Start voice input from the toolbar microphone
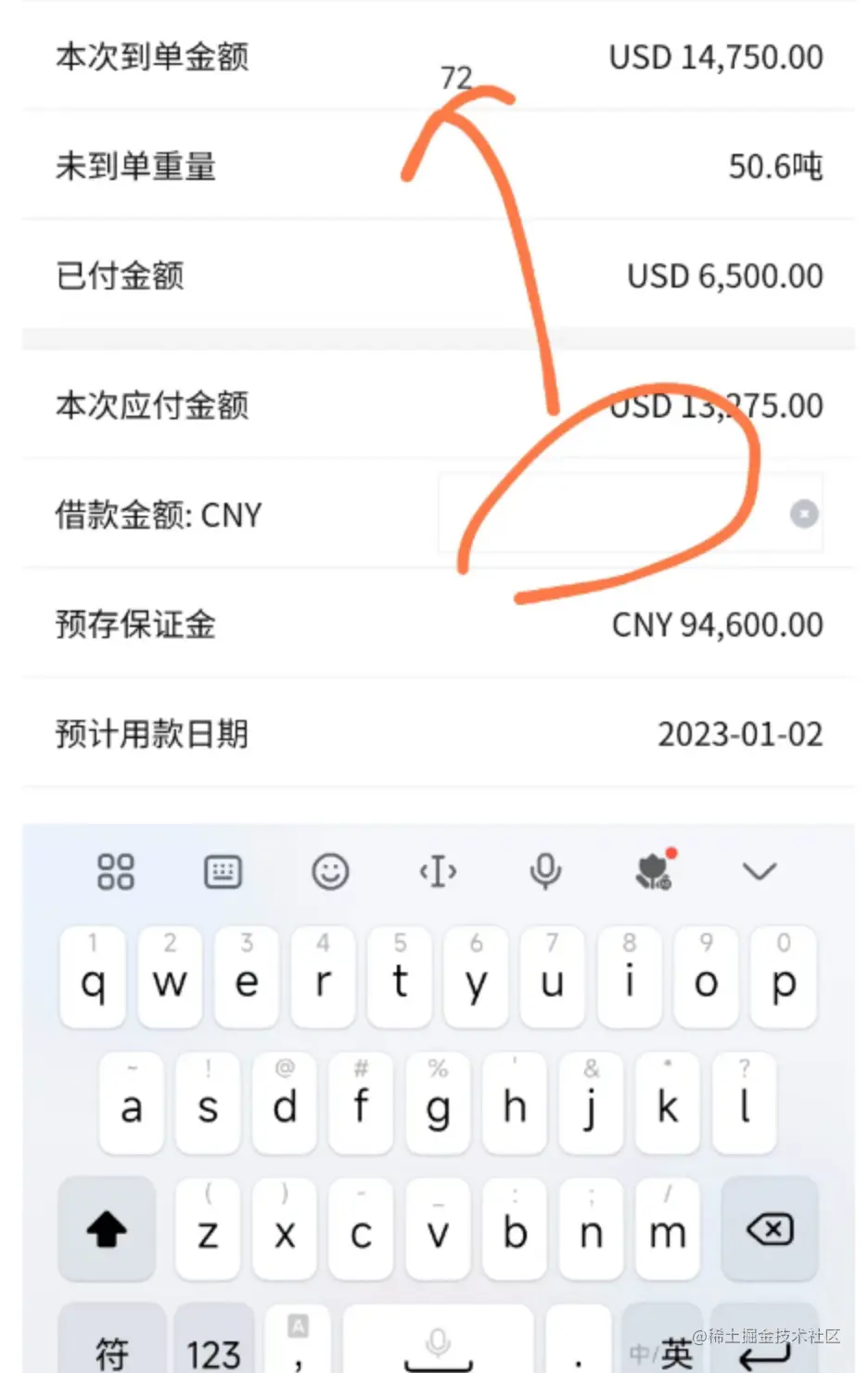The height and width of the screenshot is (1373, 868). pyautogui.click(x=545, y=871)
